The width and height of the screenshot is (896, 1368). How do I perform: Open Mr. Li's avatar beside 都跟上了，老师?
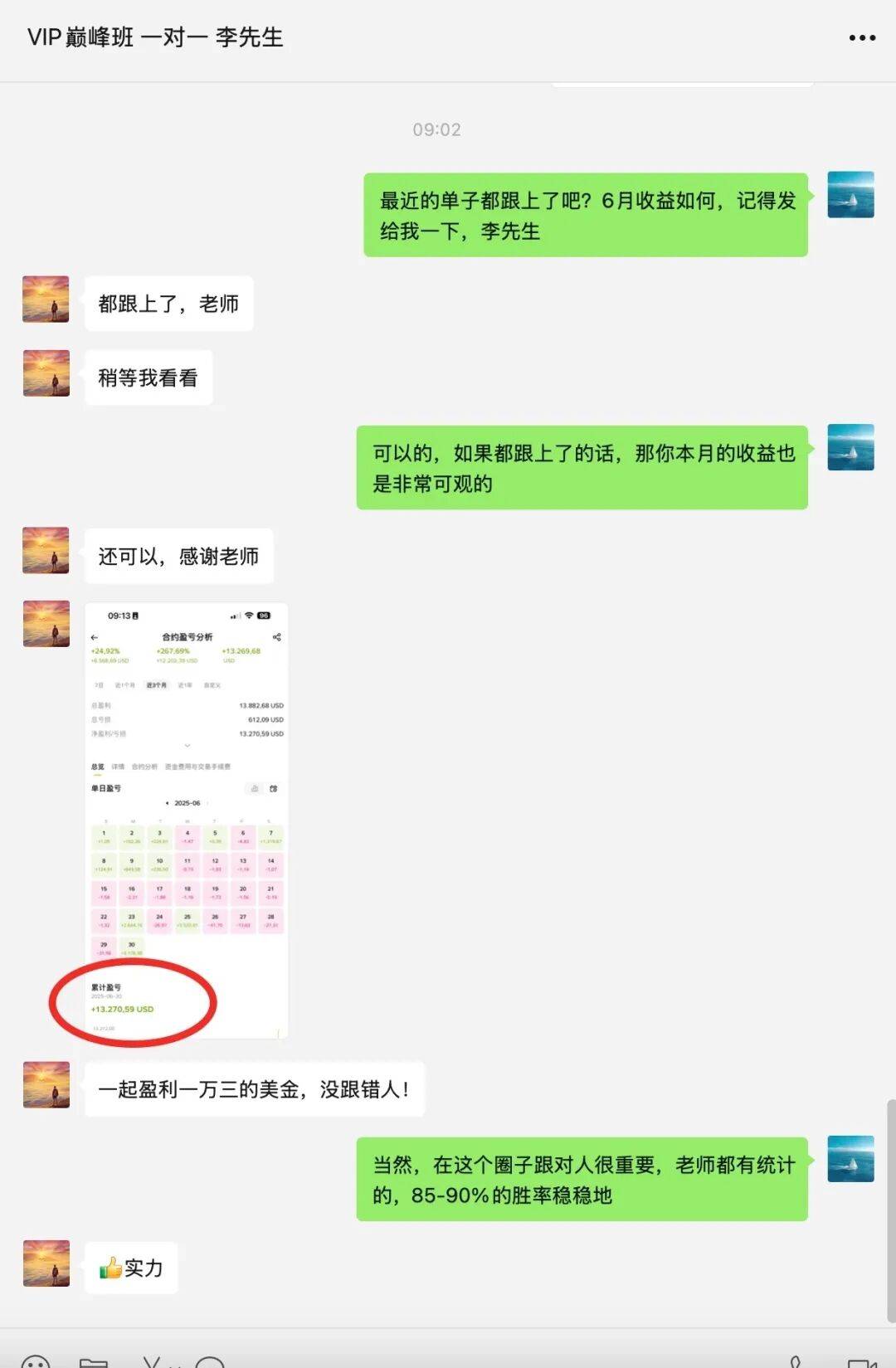click(x=46, y=299)
